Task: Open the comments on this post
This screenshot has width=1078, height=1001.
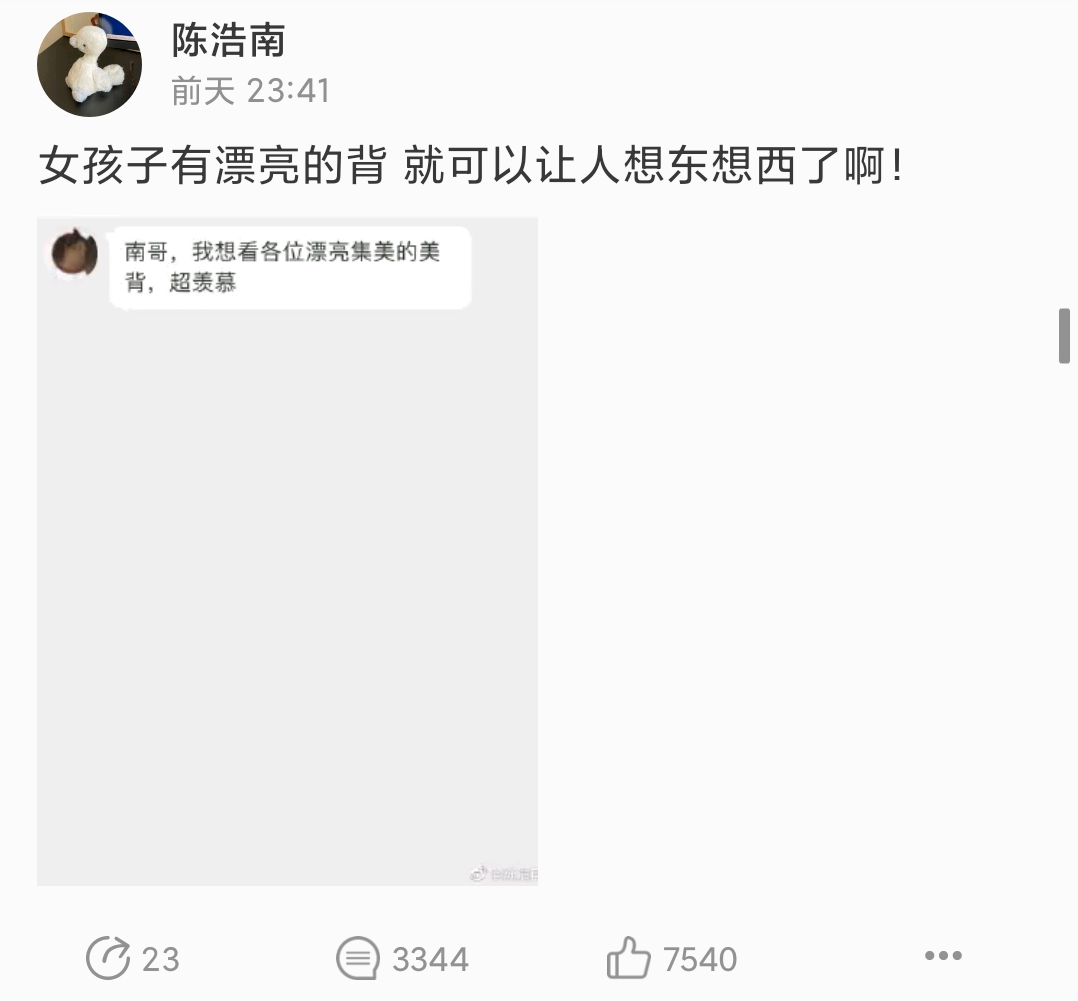Action: click(358, 959)
